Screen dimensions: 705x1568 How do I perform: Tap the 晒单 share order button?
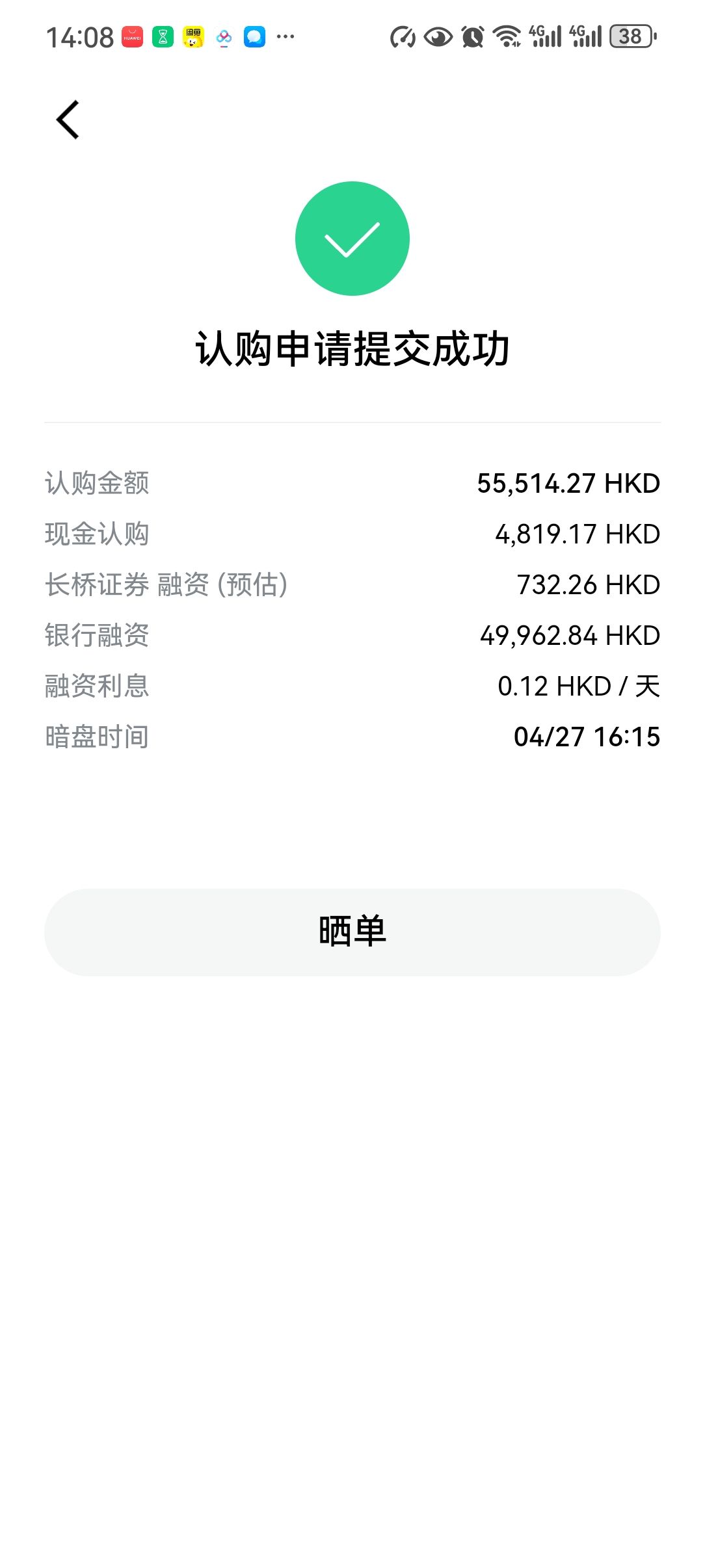click(352, 932)
